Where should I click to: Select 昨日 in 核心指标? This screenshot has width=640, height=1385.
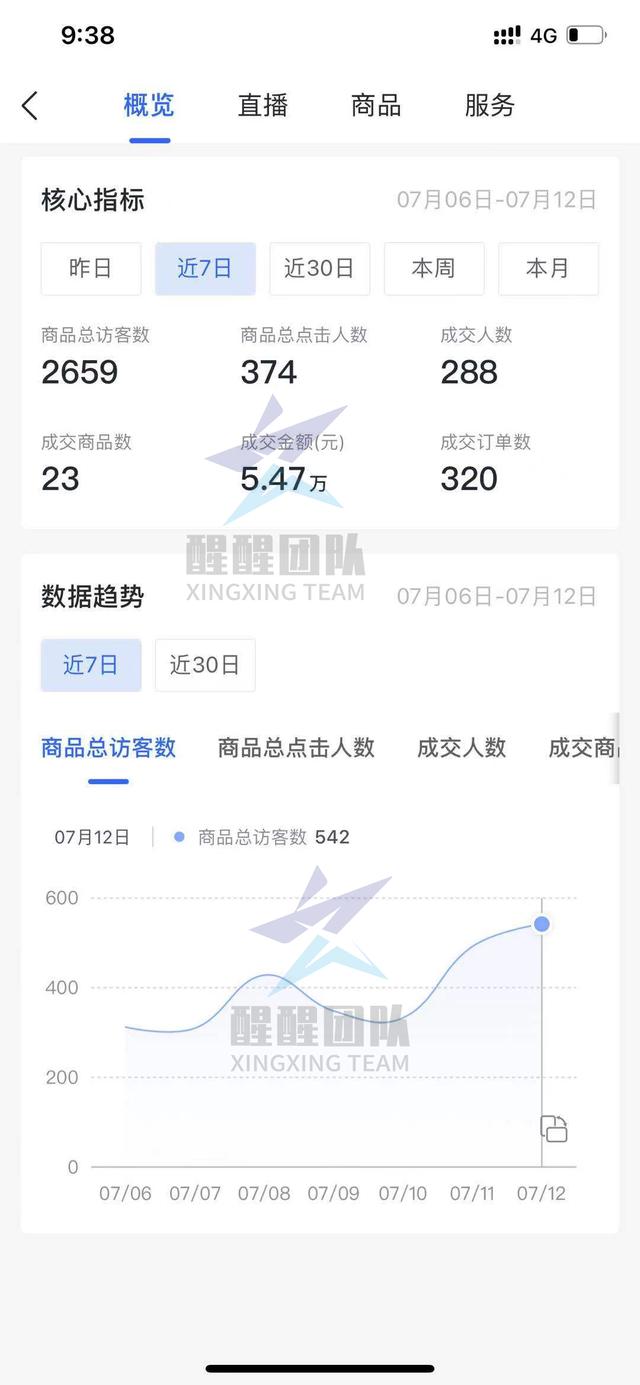click(91, 268)
